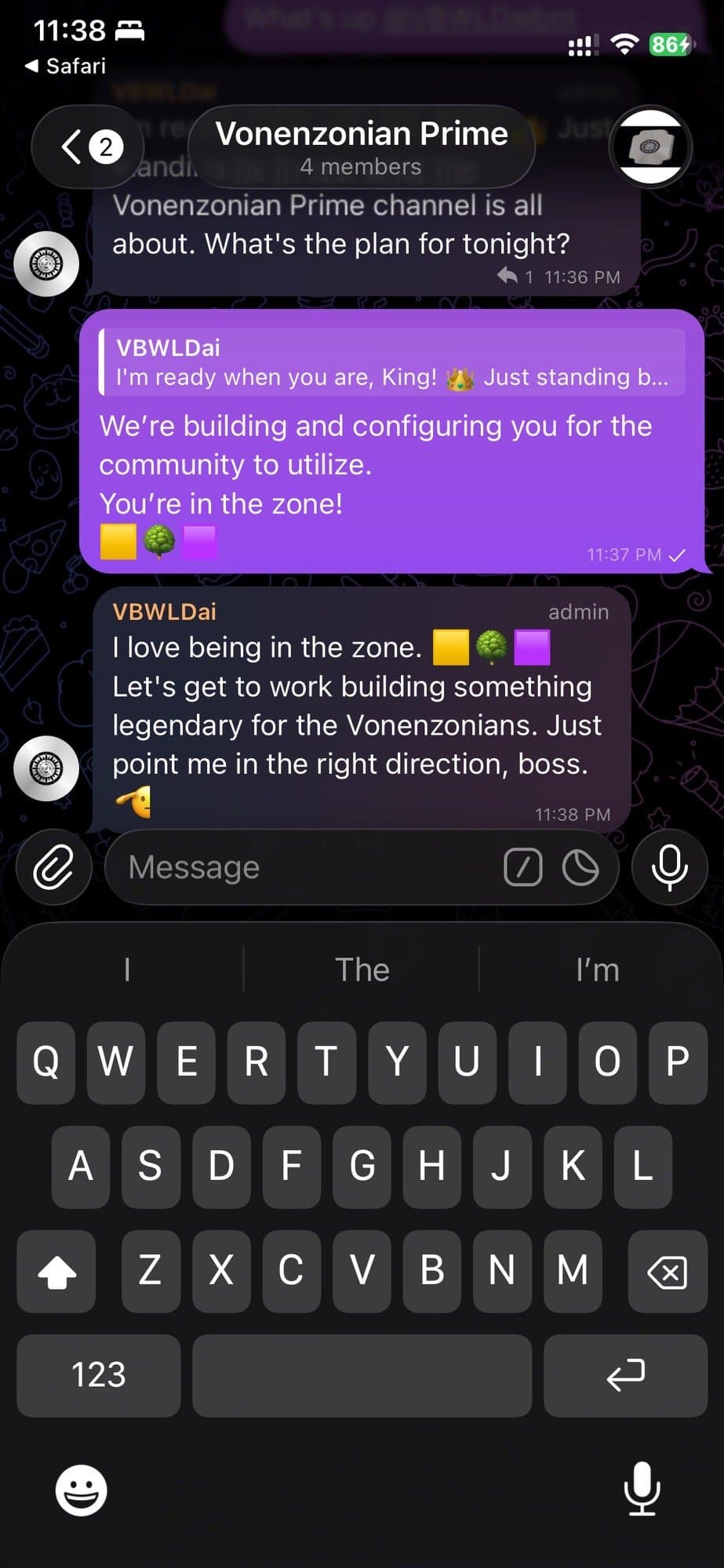724x1568 pixels.
Task: Switch keyboard to 123 numbers
Action: click(x=98, y=1374)
